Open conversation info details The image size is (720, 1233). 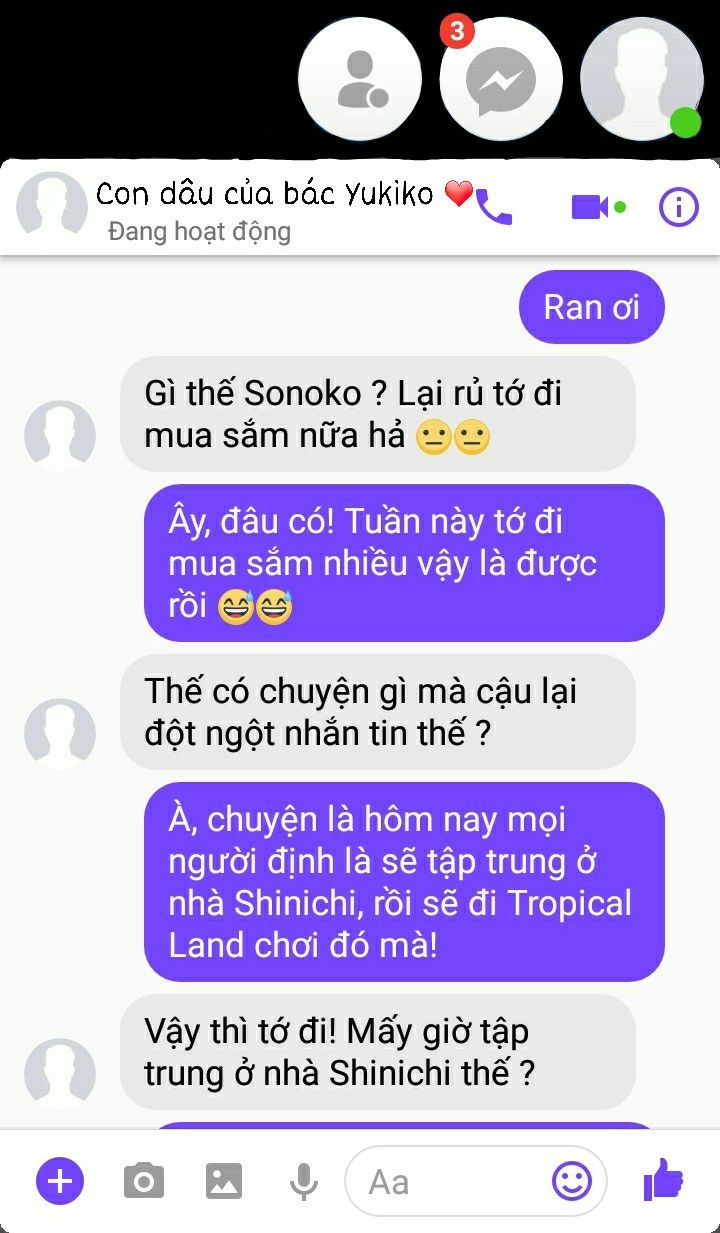pyautogui.click(x=679, y=207)
